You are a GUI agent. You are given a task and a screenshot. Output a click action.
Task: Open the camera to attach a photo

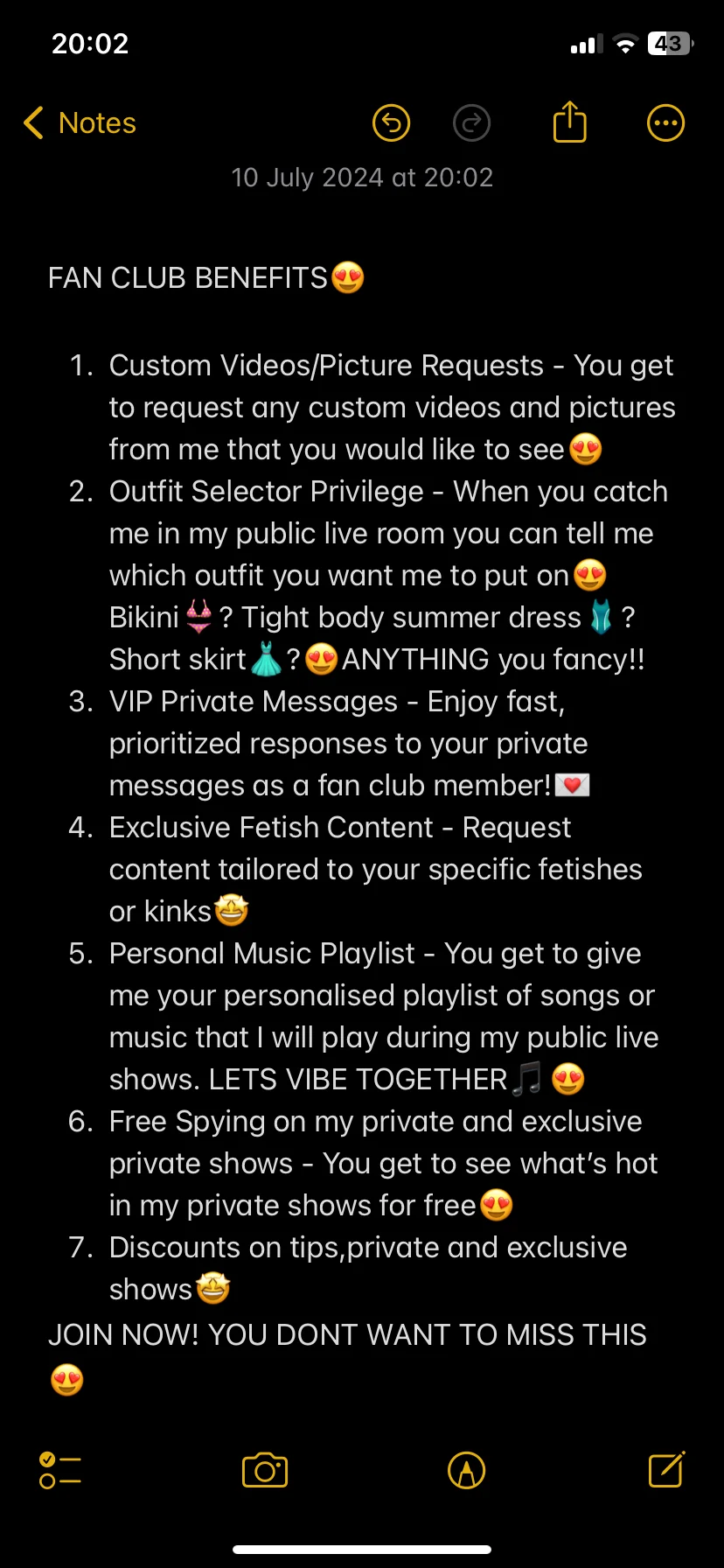pos(265,1470)
